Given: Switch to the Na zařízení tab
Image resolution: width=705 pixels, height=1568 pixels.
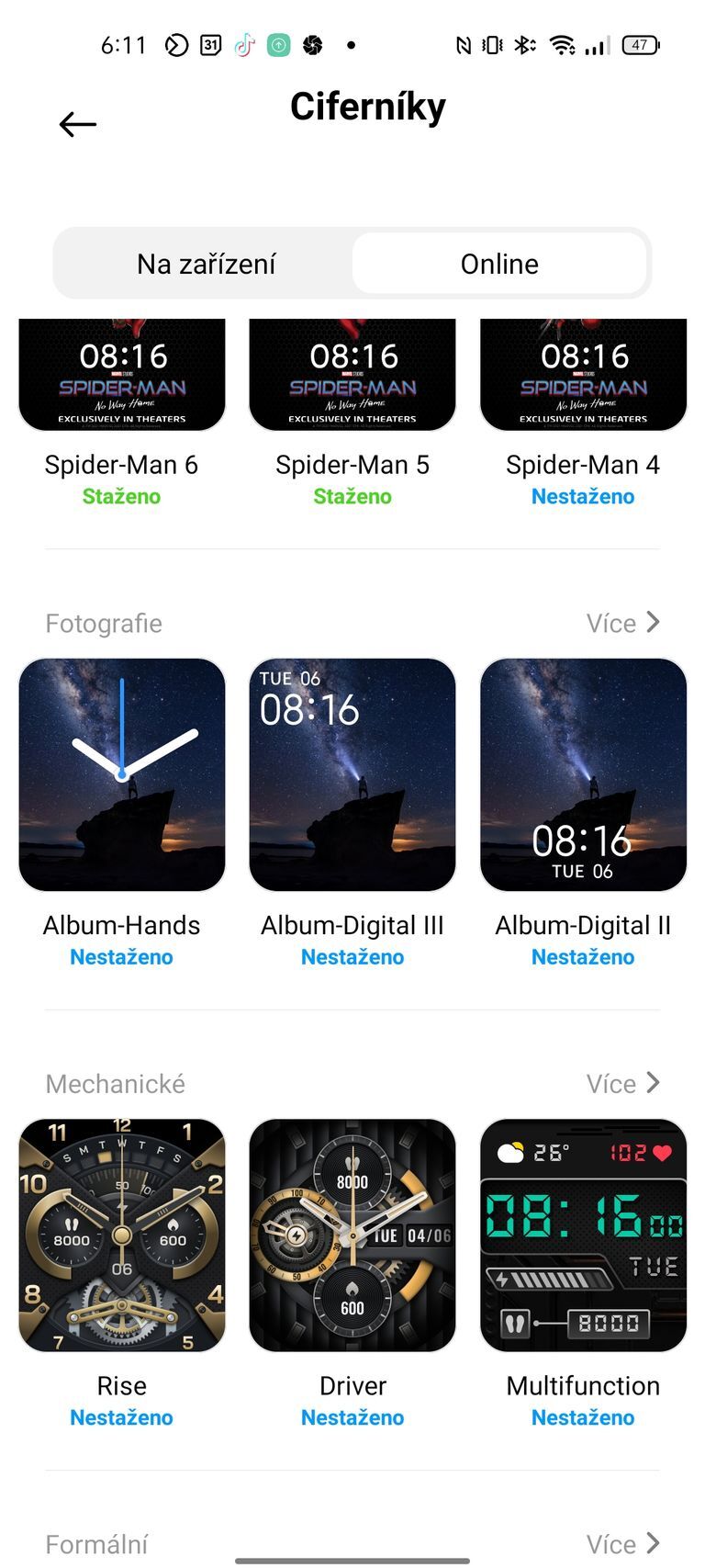Looking at the screenshot, I should point(207,264).
